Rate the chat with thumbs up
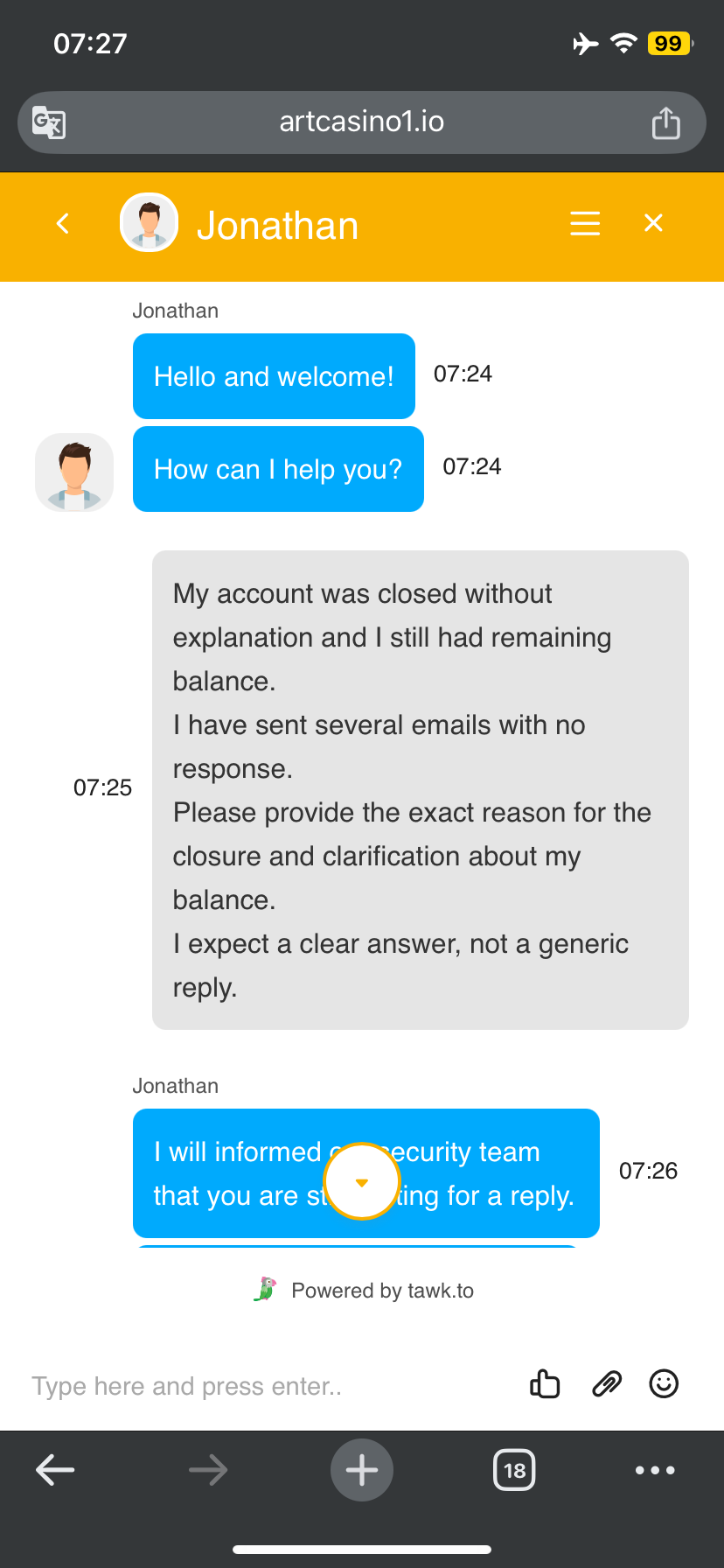 click(545, 1384)
